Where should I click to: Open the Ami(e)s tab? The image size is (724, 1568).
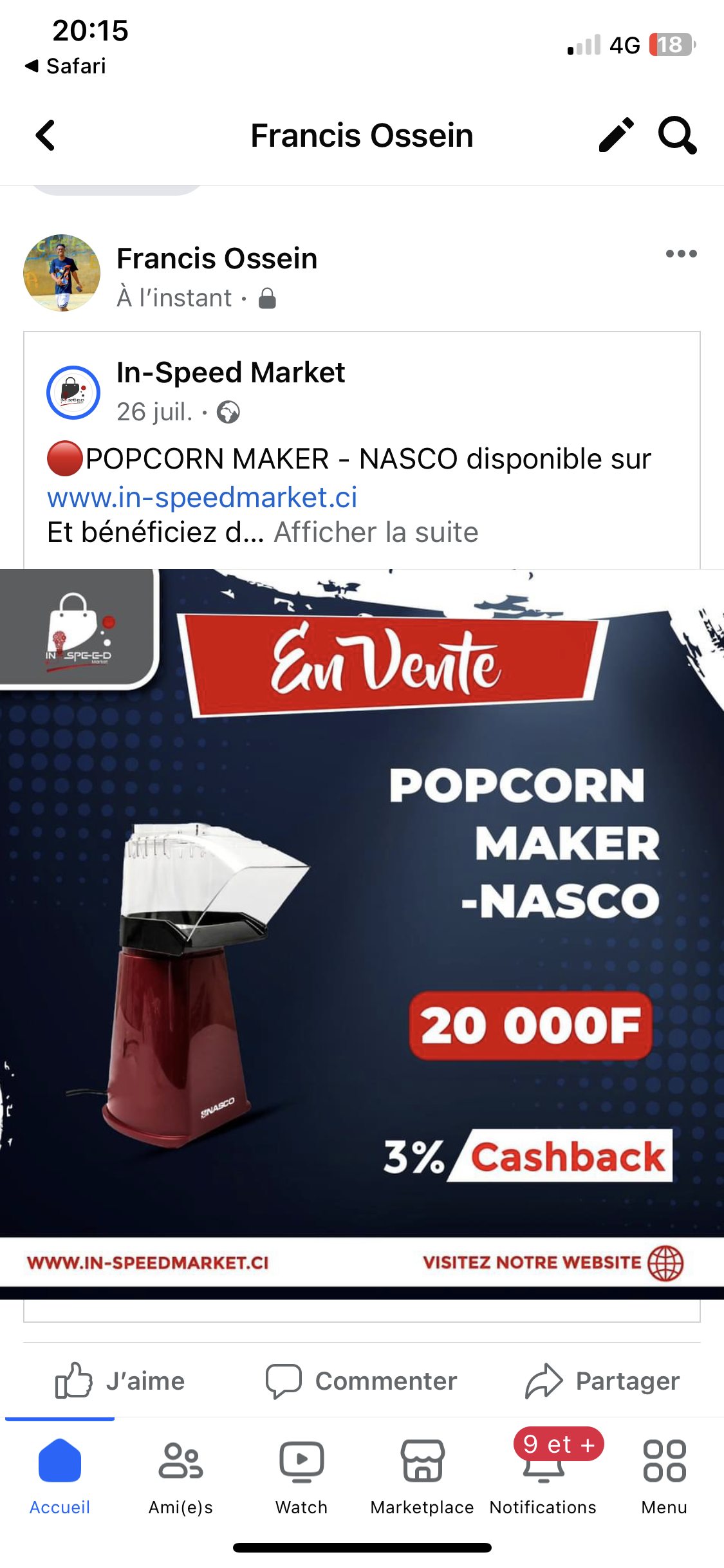[181, 1475]
